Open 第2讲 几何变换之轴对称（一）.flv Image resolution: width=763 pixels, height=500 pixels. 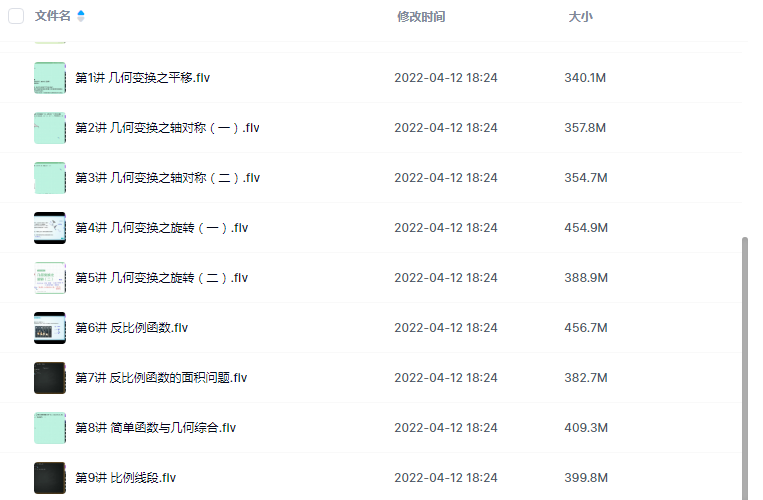167,128
